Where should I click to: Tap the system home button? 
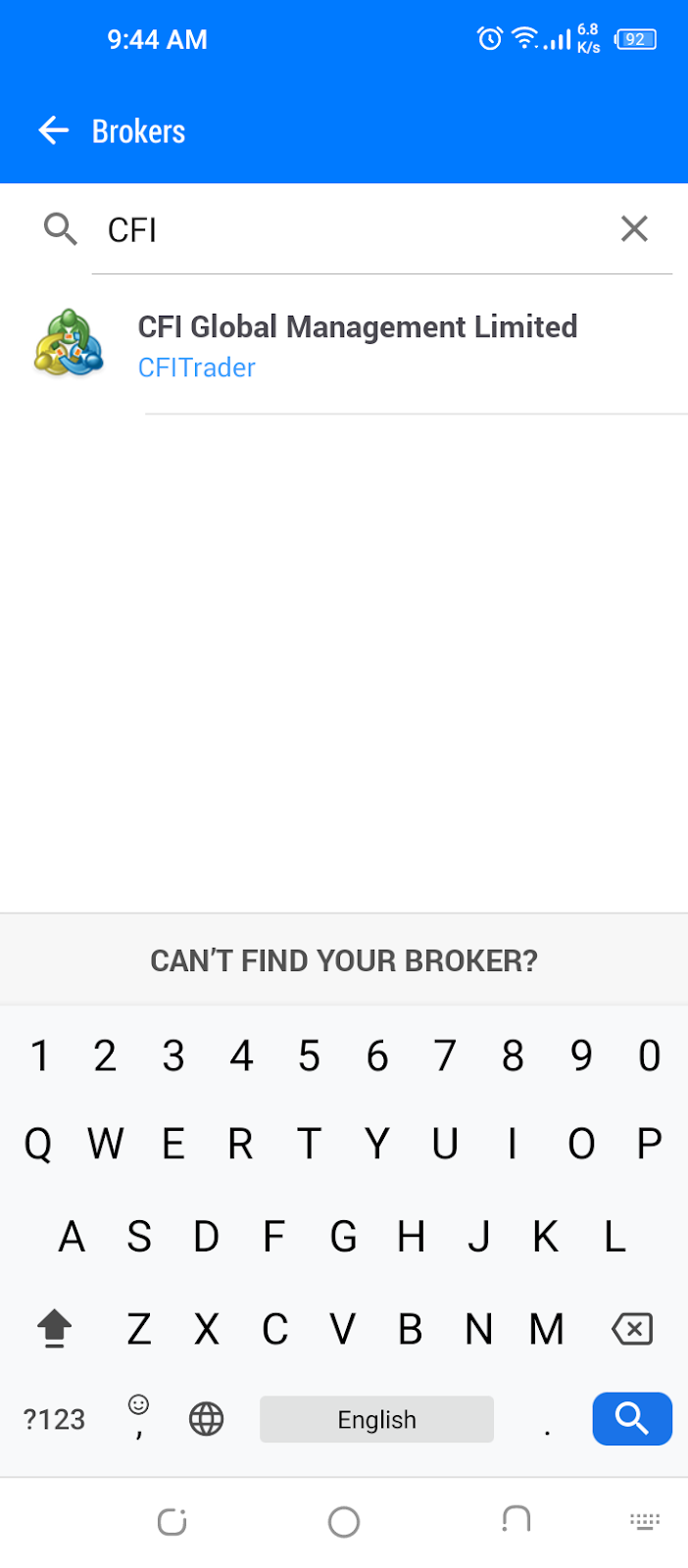click(x=344, y=1522)
